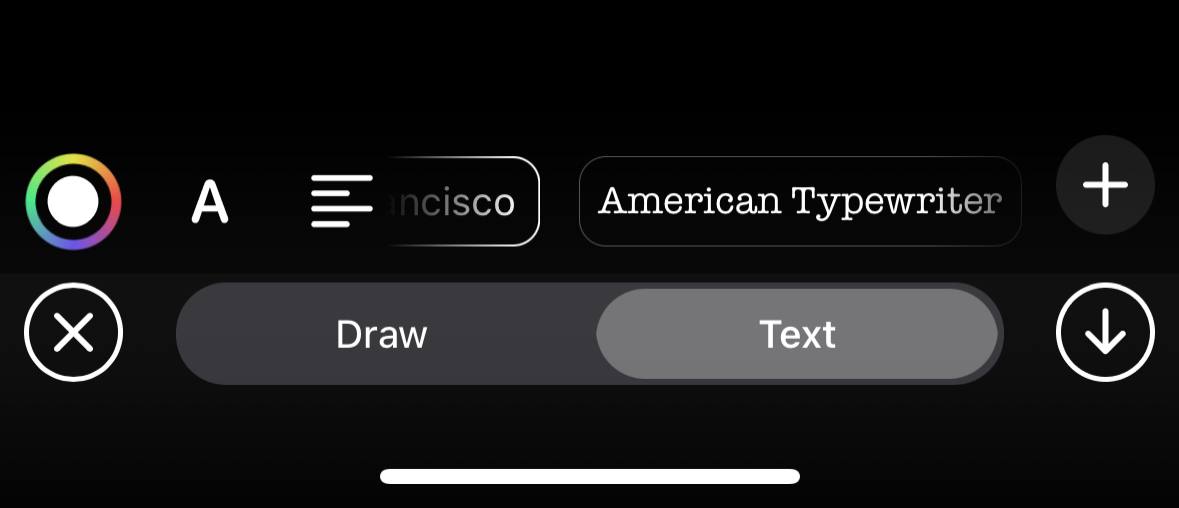Open the color picker wheel

click(73, 202)
